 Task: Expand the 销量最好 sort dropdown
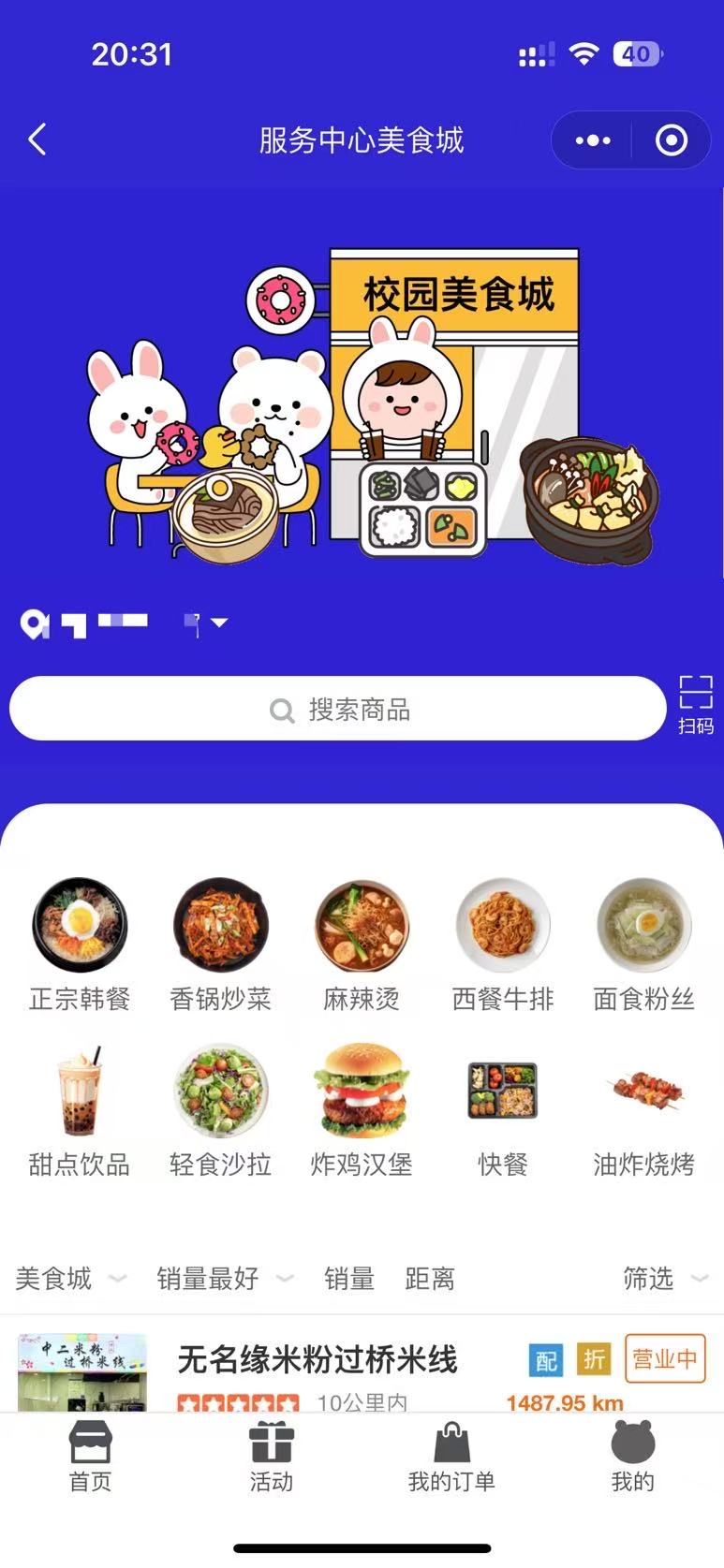(x=225, y=1278)
